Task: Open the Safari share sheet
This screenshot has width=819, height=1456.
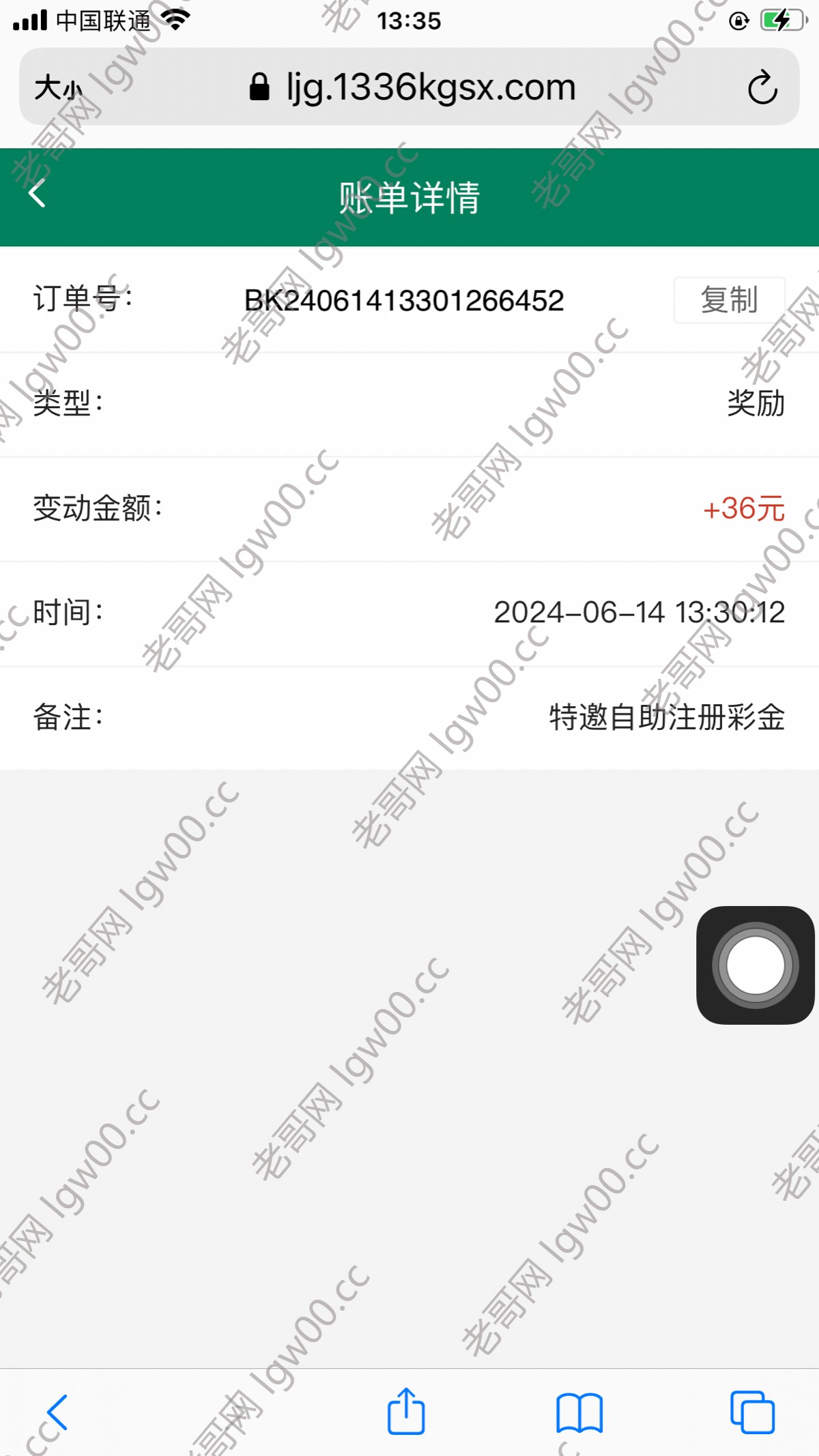Action: pyautogui.click(x=406, y=1411)
